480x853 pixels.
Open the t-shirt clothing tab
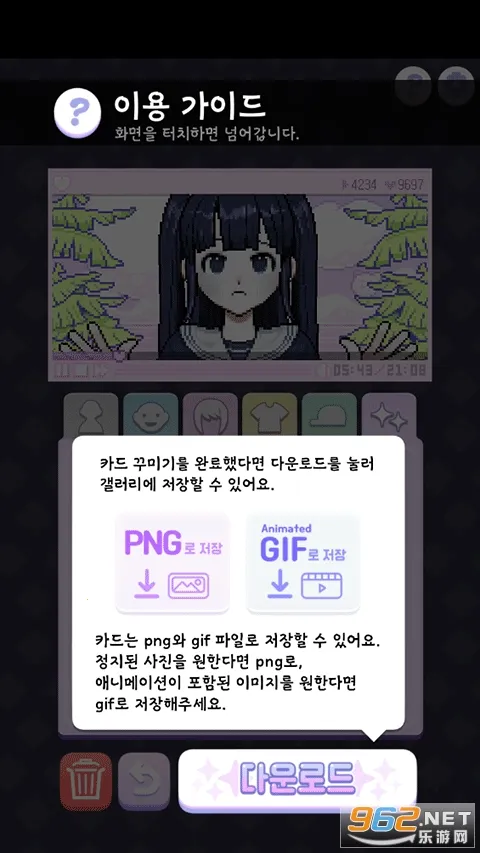[x=269, y=416]
